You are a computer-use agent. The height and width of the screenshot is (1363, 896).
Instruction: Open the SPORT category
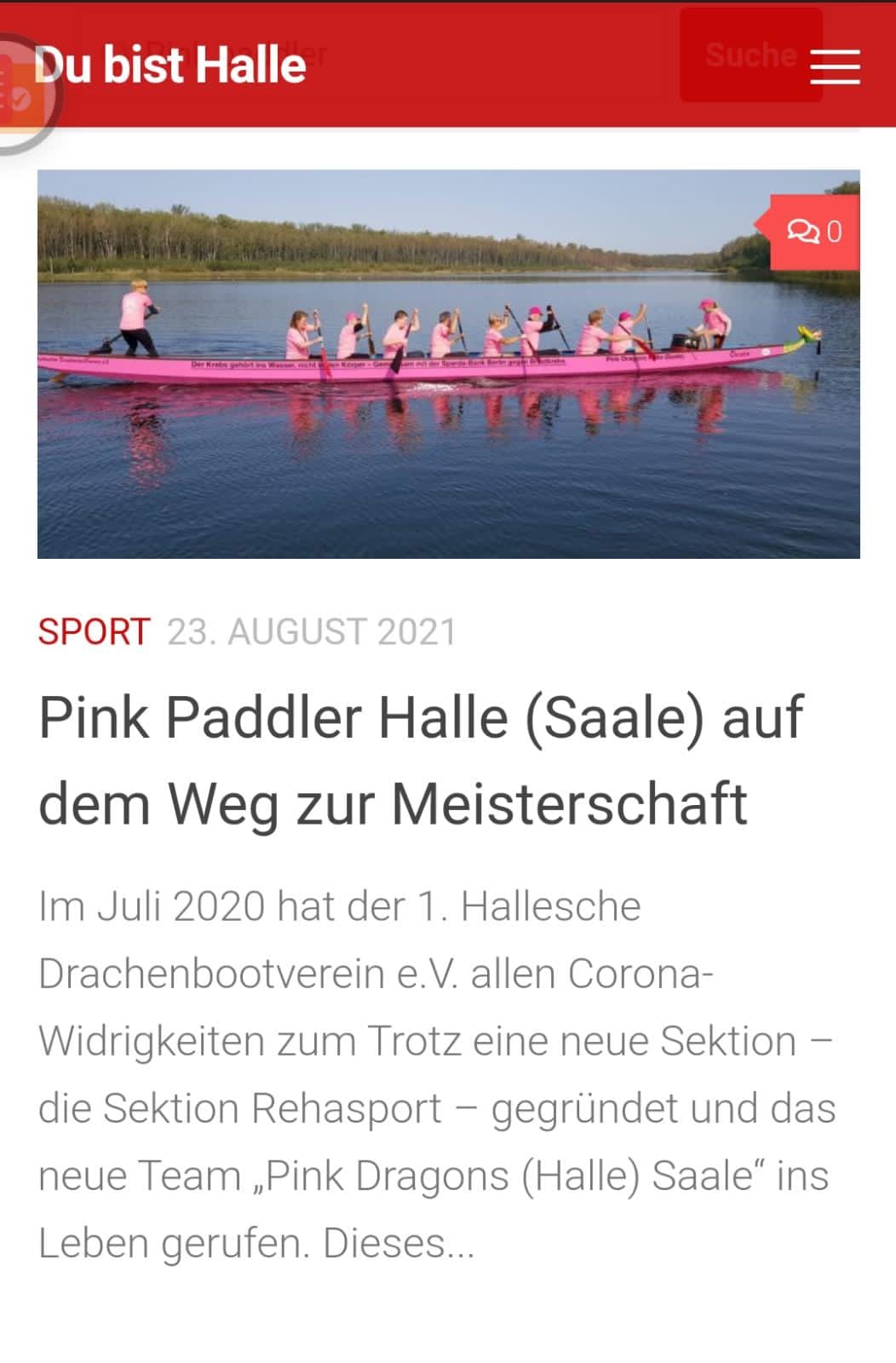click(x=94, y=632)
